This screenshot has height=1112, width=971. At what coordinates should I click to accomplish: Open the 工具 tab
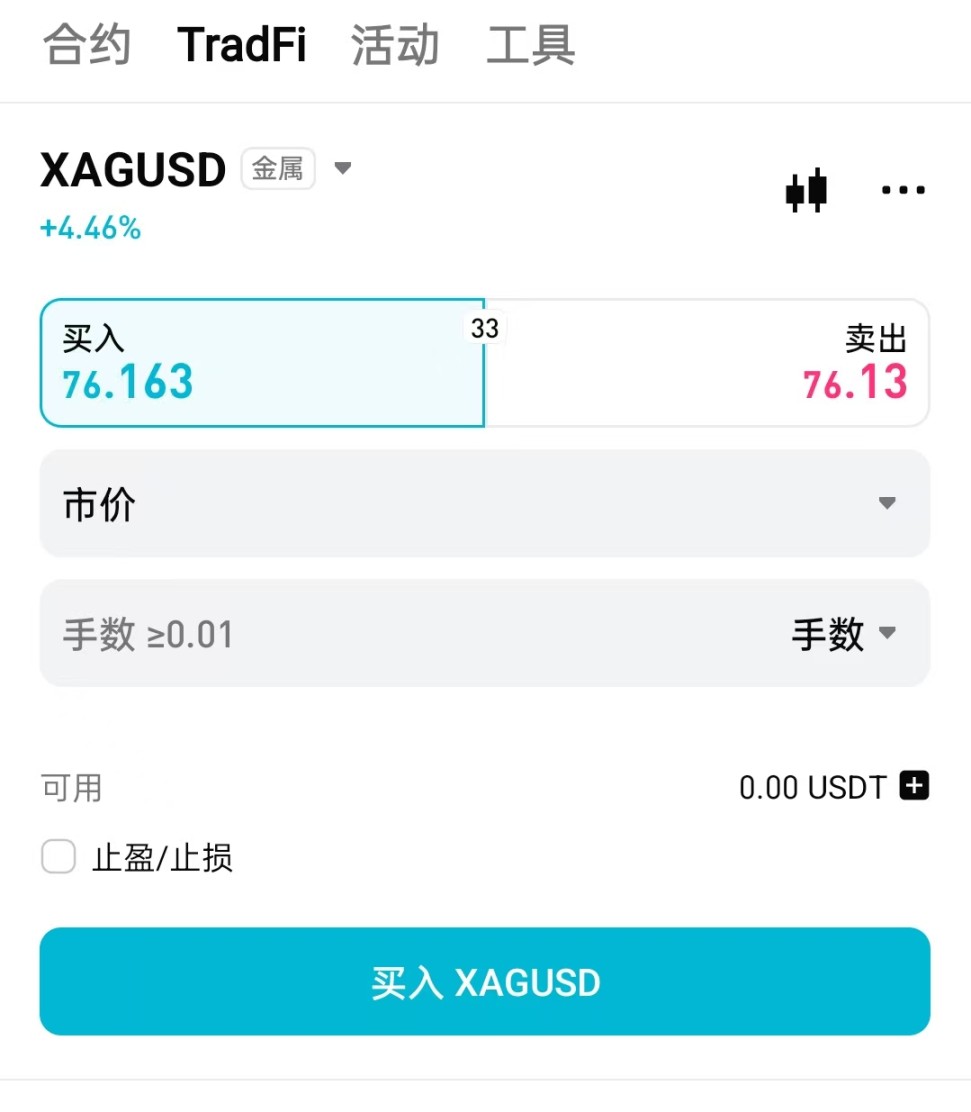pyautogui.click(x=530, y=45)
